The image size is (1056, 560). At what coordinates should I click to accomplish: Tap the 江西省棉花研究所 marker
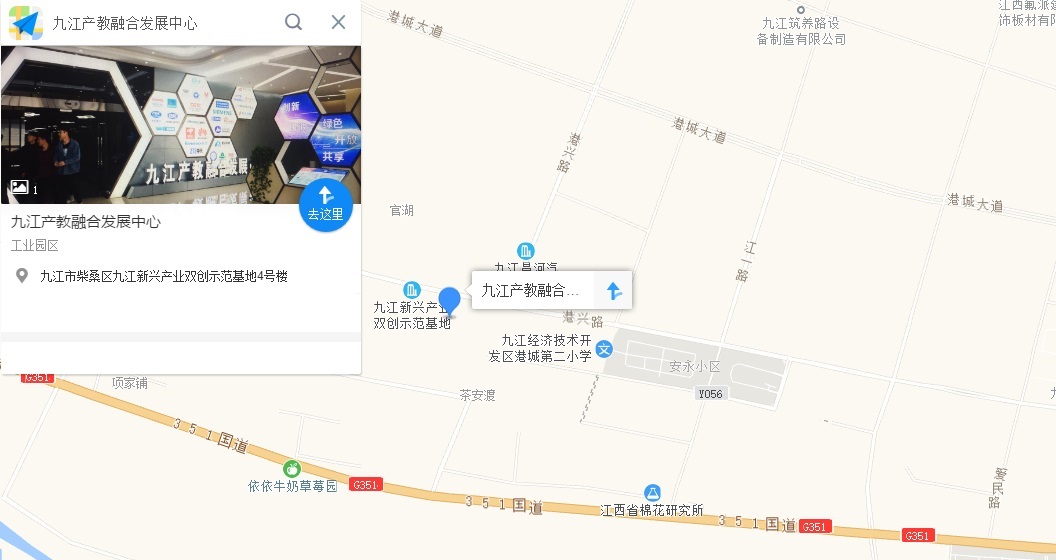coord(652,492)
